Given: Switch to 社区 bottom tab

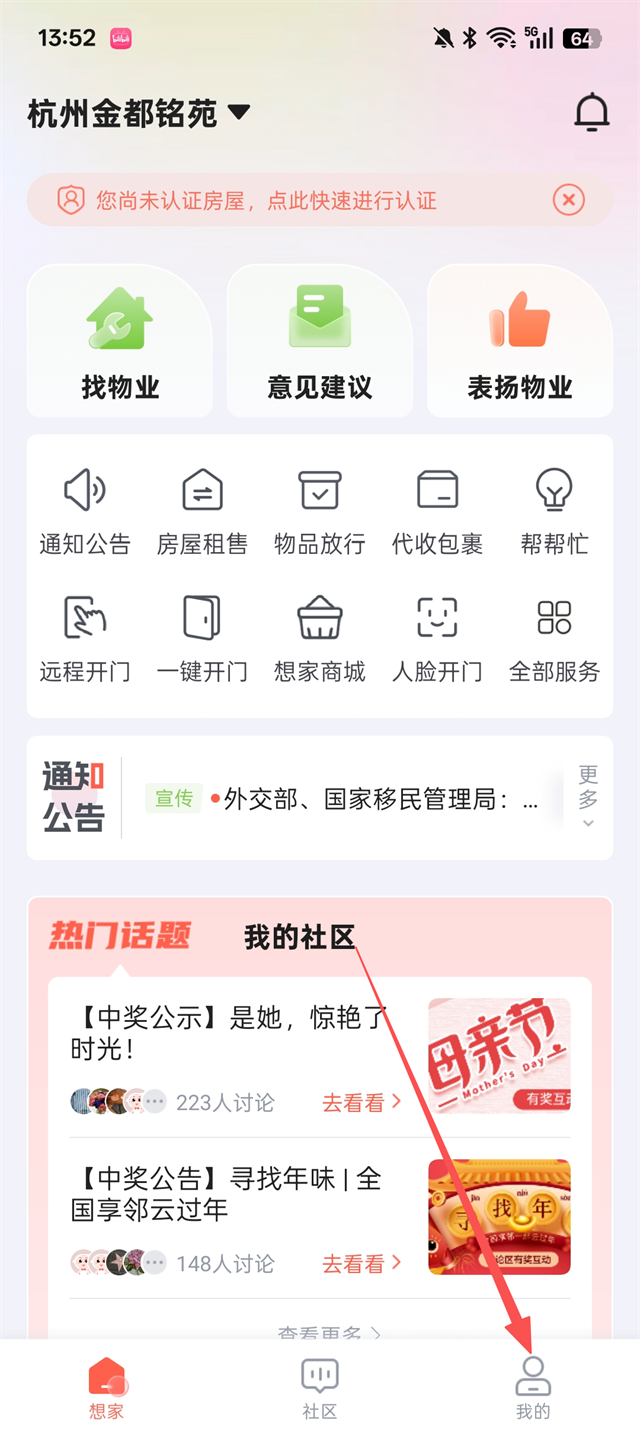Looking at the screenshot, I should click(x=320, y=1389).
